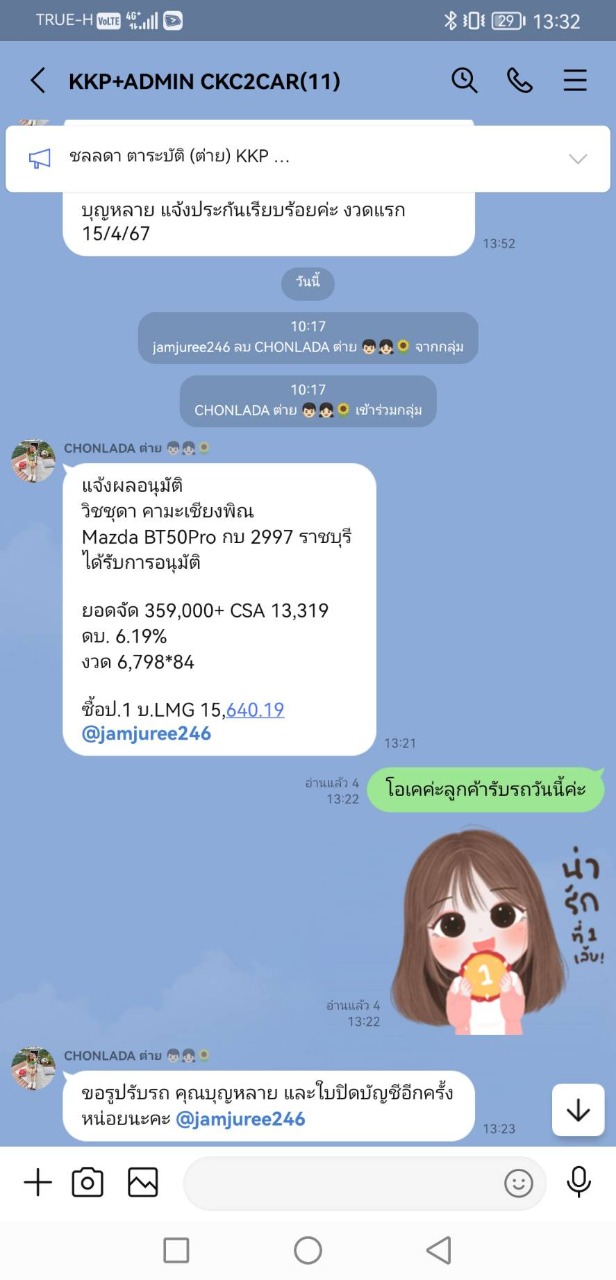Record a voice message
This screenshot has width=616, height=1280.
point(578,1183)
